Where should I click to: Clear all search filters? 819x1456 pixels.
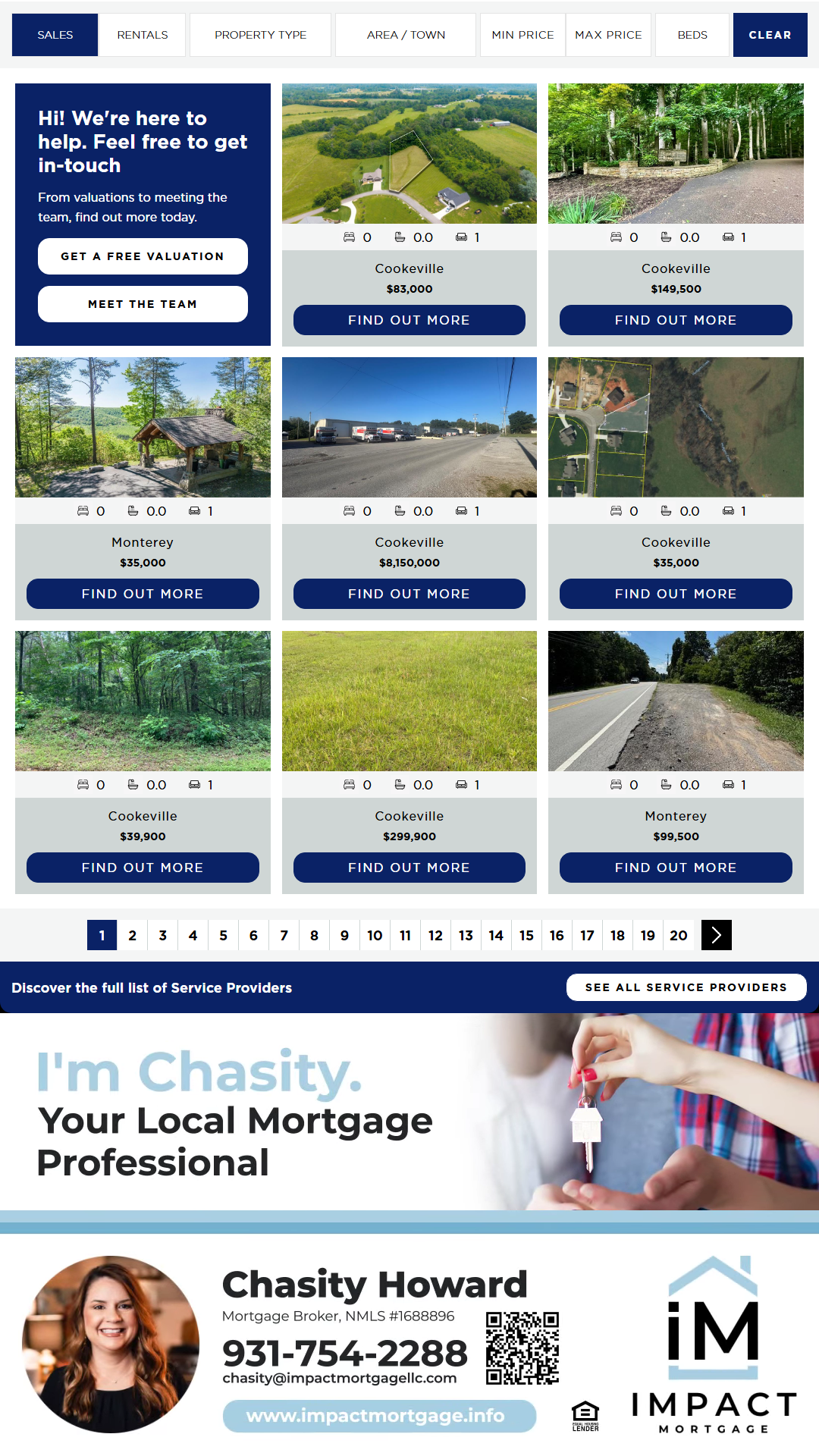coord(770,35)
